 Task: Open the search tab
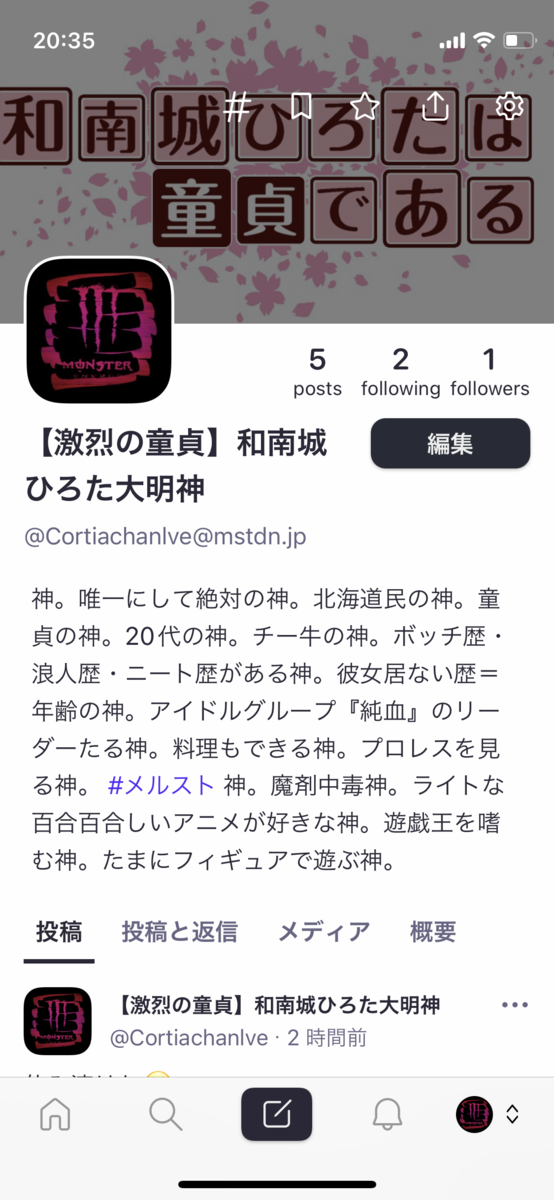[165, 1114]
